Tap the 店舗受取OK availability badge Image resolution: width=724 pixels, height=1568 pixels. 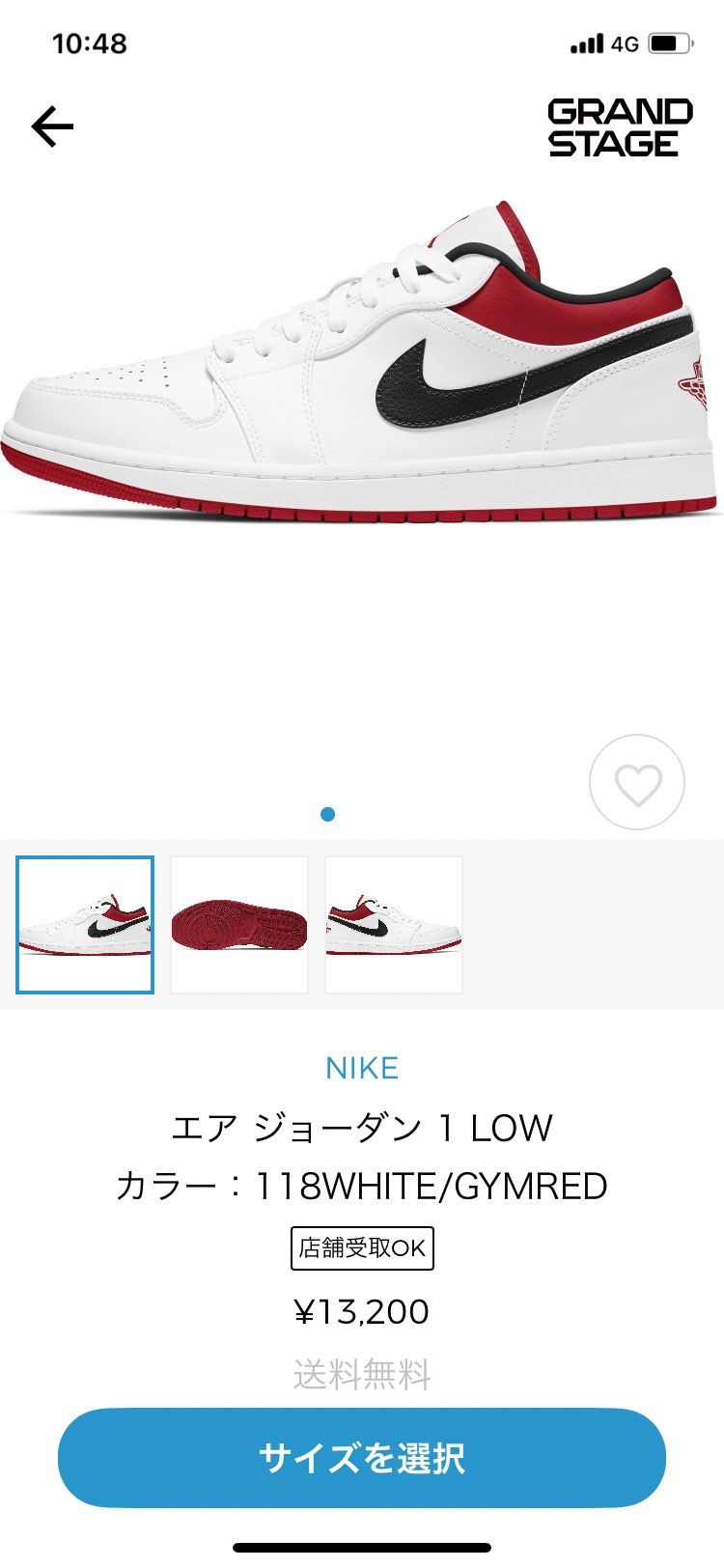point(362,1247)
